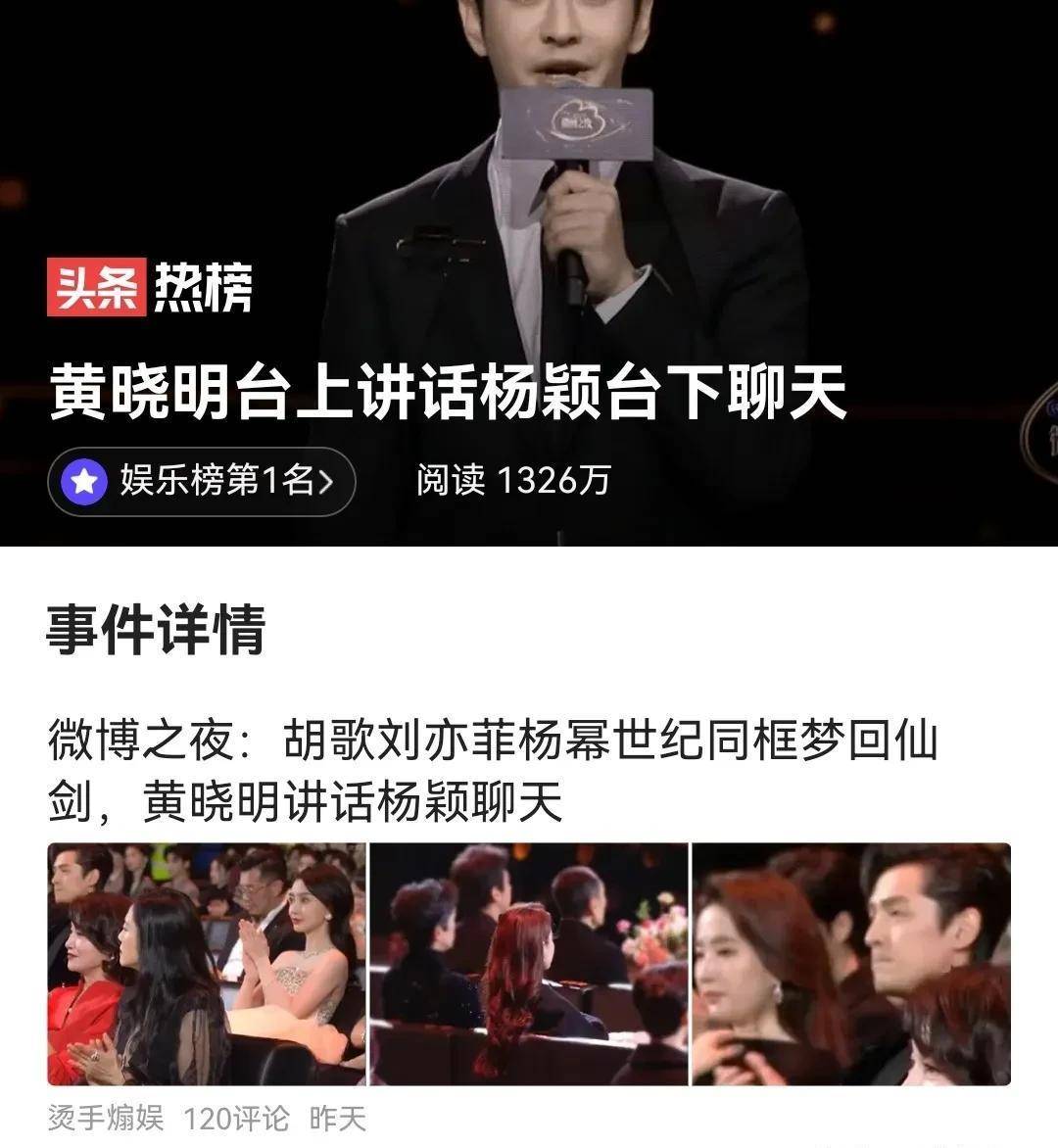View the first article photo with applauding audience
1058x1148 pixels.
[x=207, y=964]
